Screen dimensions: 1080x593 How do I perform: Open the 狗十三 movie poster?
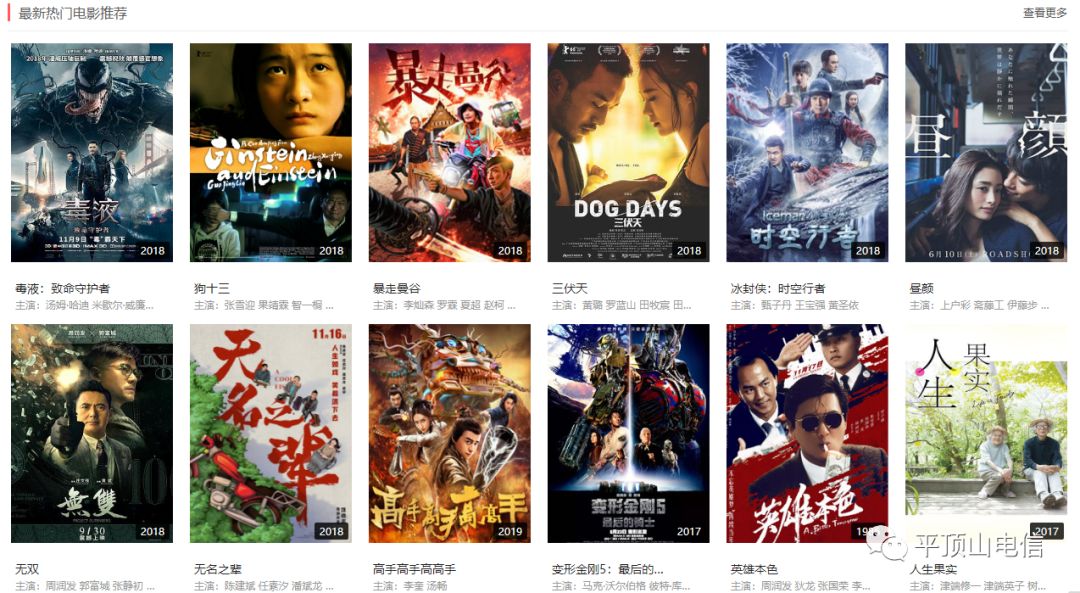coord(271,152)
